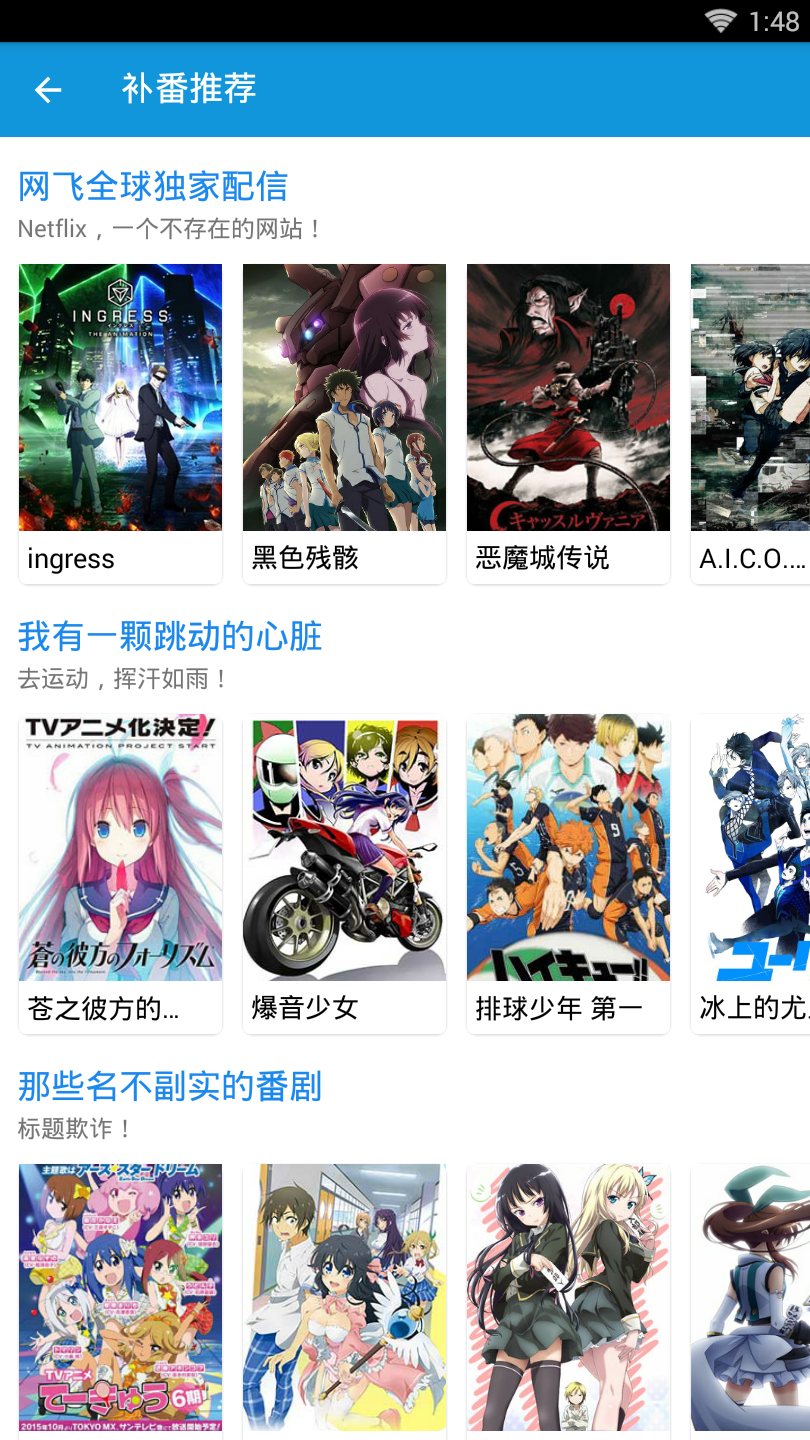Open the ingress anime card
Image resolution: width=810 pixels, height=1440 pixels.
click(x=120, y=420)
